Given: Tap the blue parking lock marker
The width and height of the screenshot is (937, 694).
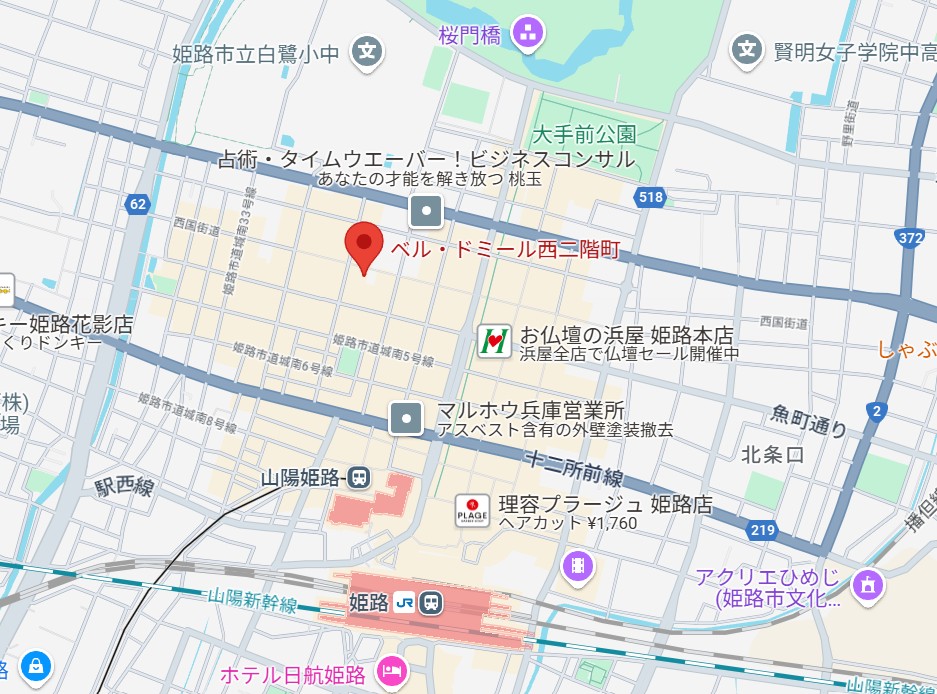Looking at the screenshot, I should tap(36, 664).
